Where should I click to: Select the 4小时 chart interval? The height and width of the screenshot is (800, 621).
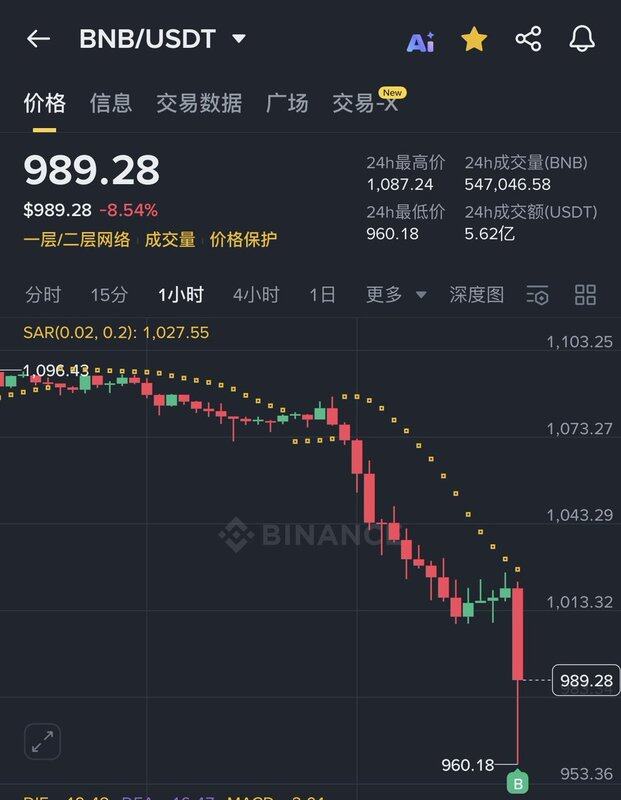256,295
